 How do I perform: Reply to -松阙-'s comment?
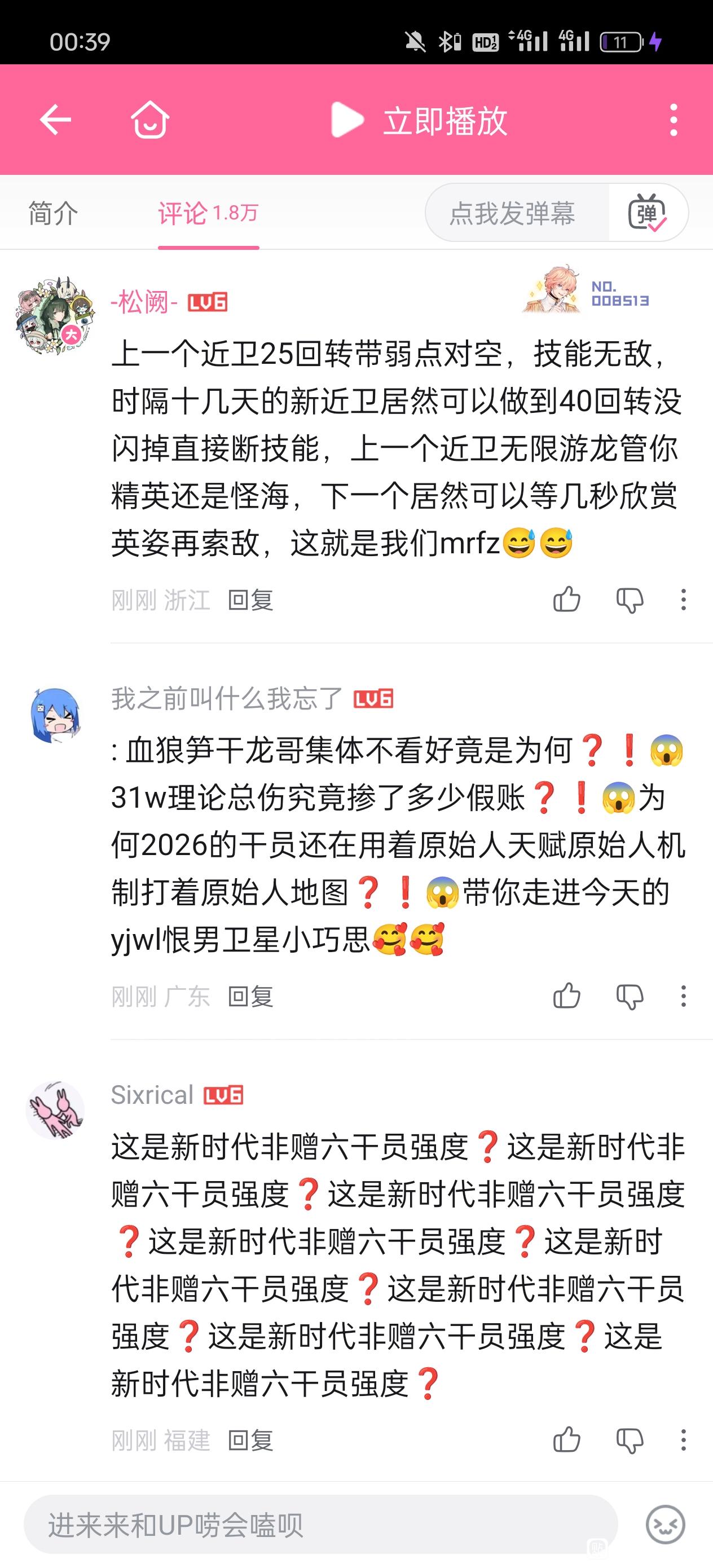point(250,600)
